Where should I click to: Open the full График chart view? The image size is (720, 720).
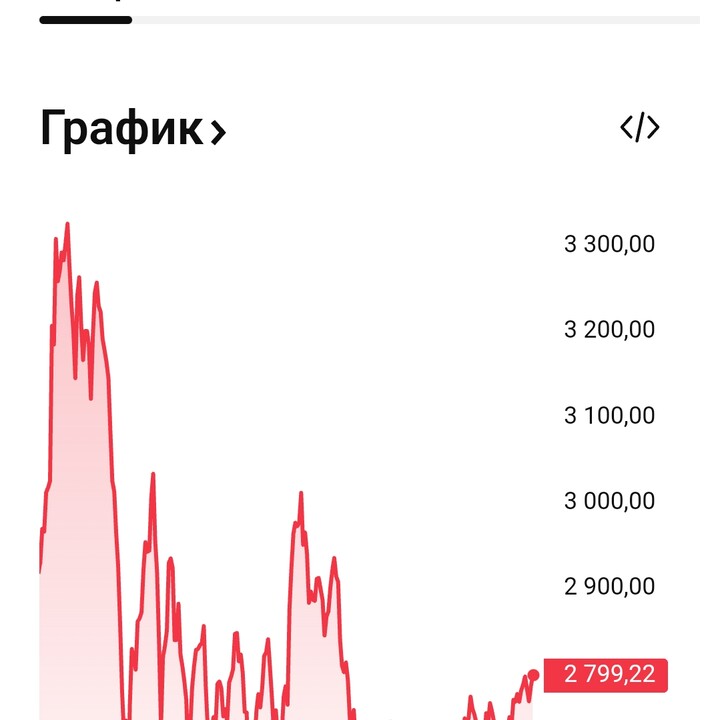[x=133, y=129]
